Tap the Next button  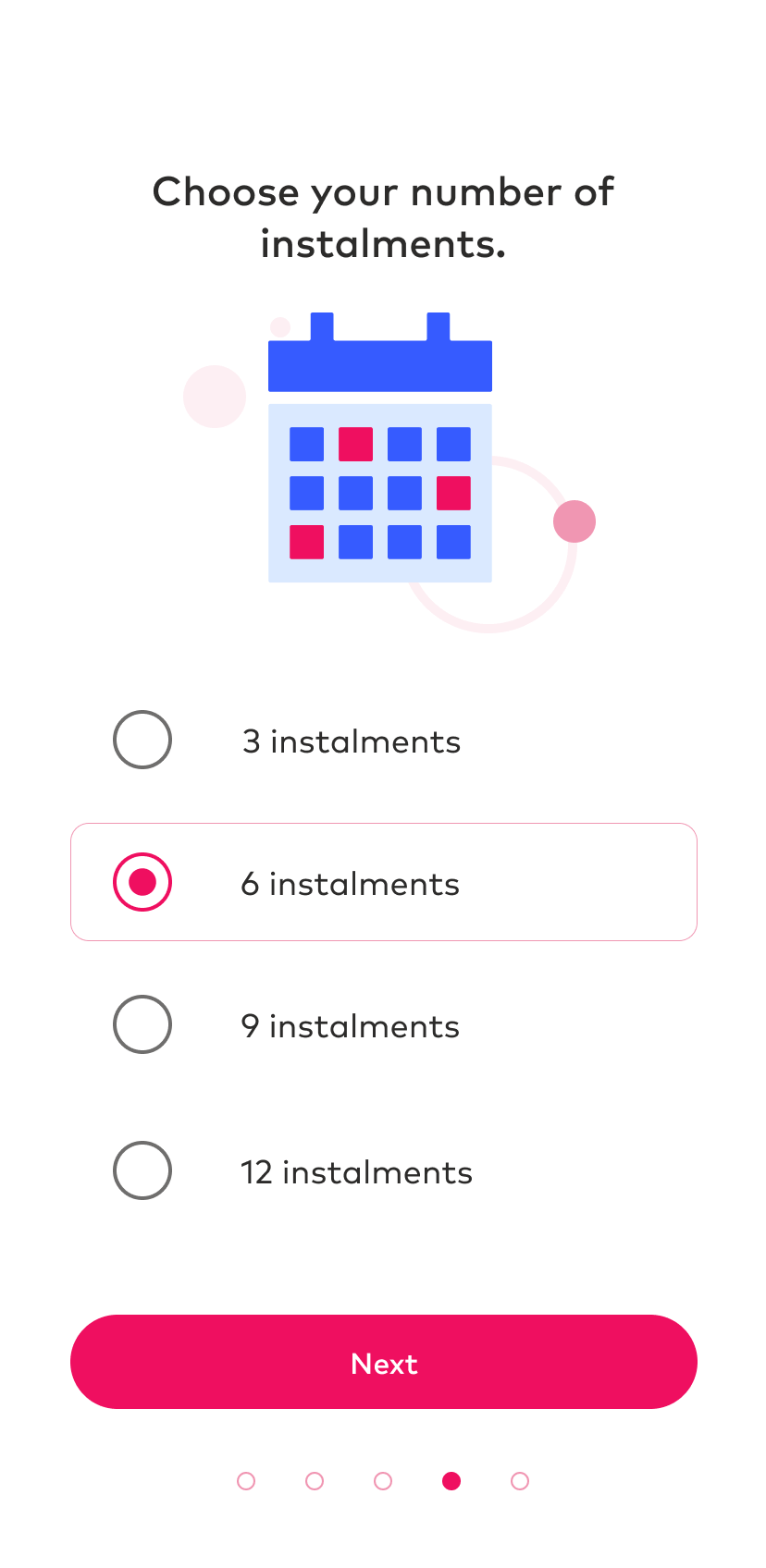point(383,1362)
